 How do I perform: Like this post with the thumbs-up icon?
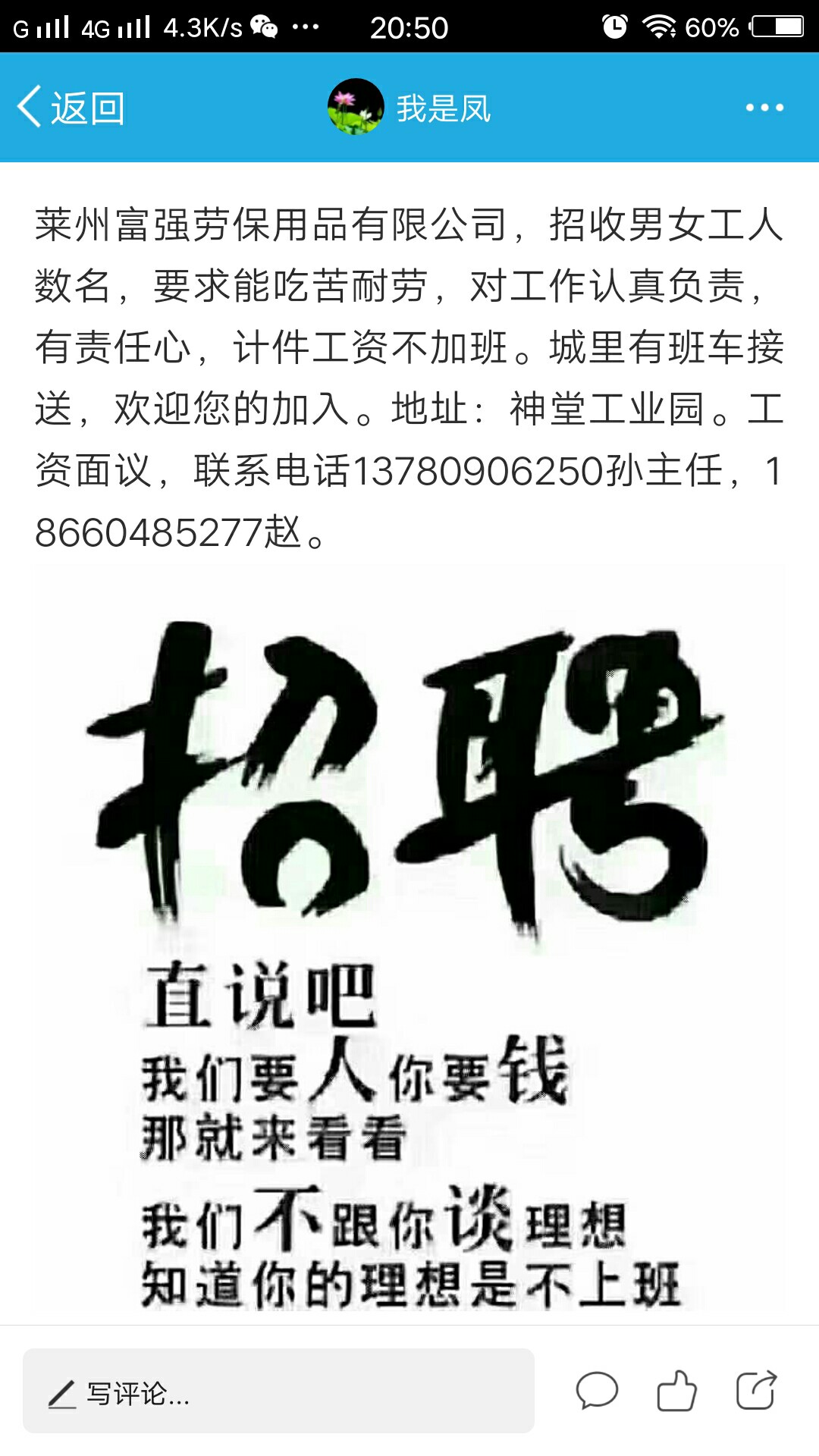[676, 1391]
